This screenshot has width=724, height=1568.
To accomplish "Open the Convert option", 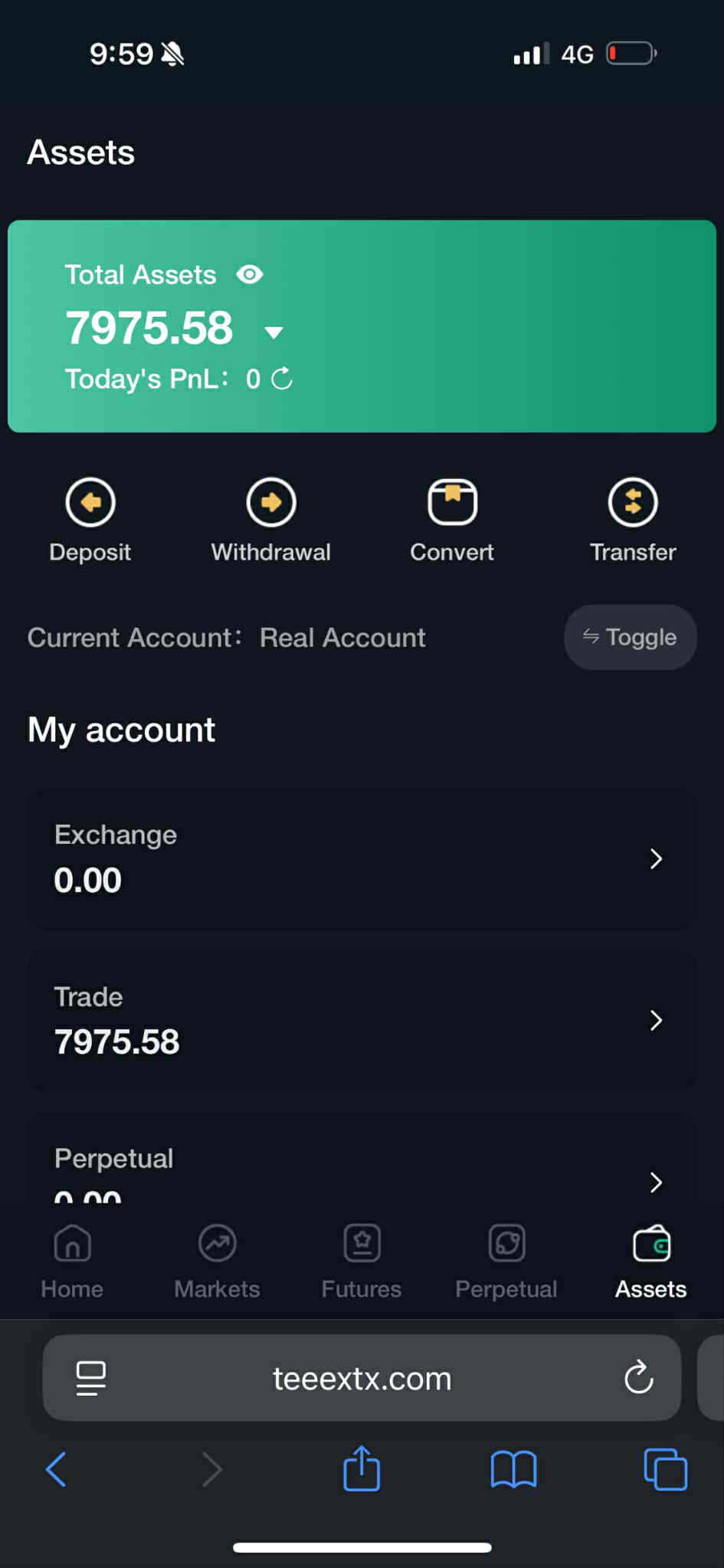I will (x=452, y=520).
